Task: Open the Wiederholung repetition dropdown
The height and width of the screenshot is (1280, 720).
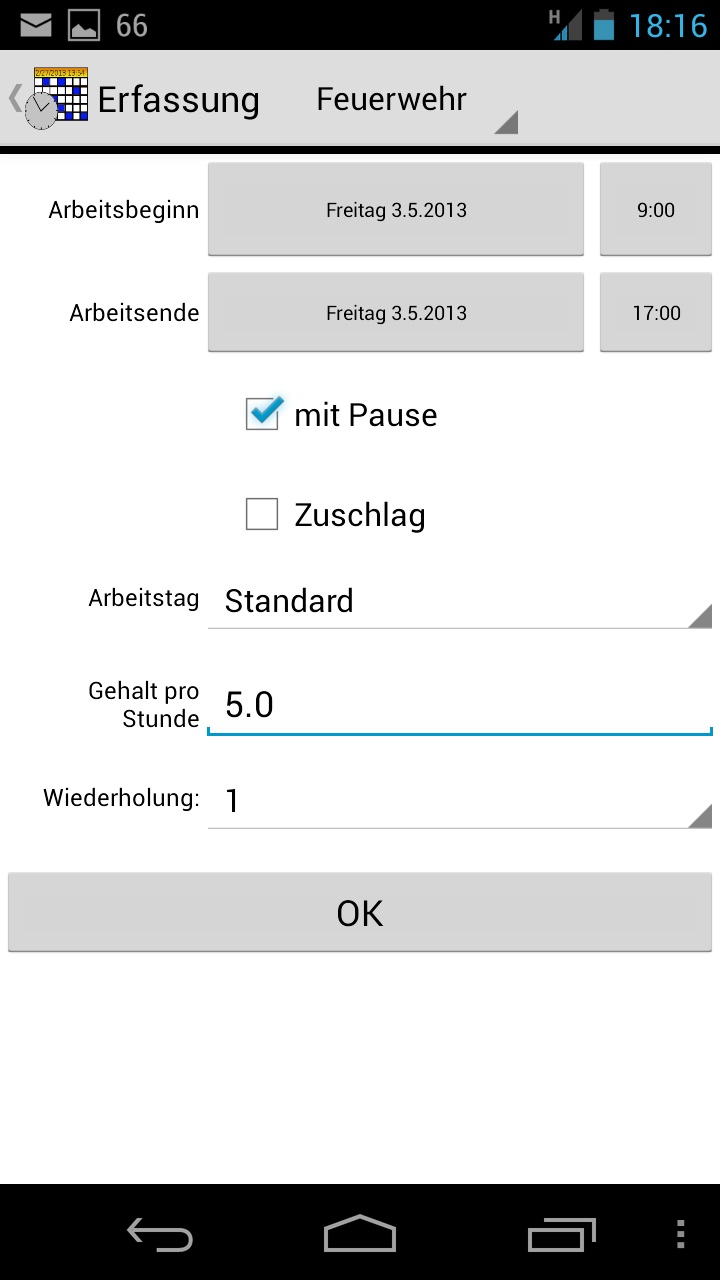Action: click(458, 798)
